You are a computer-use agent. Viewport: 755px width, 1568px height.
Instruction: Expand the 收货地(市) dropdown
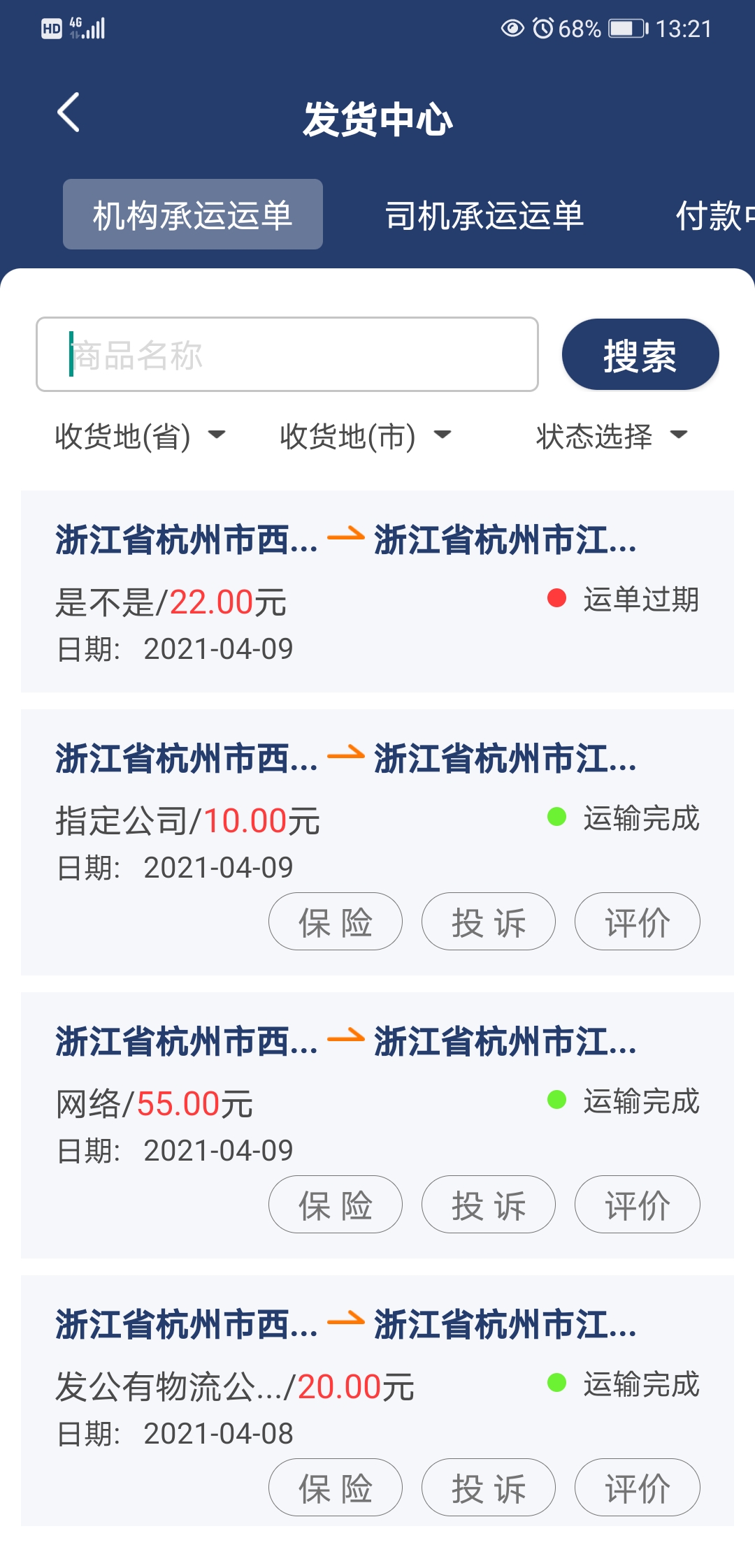365,436
